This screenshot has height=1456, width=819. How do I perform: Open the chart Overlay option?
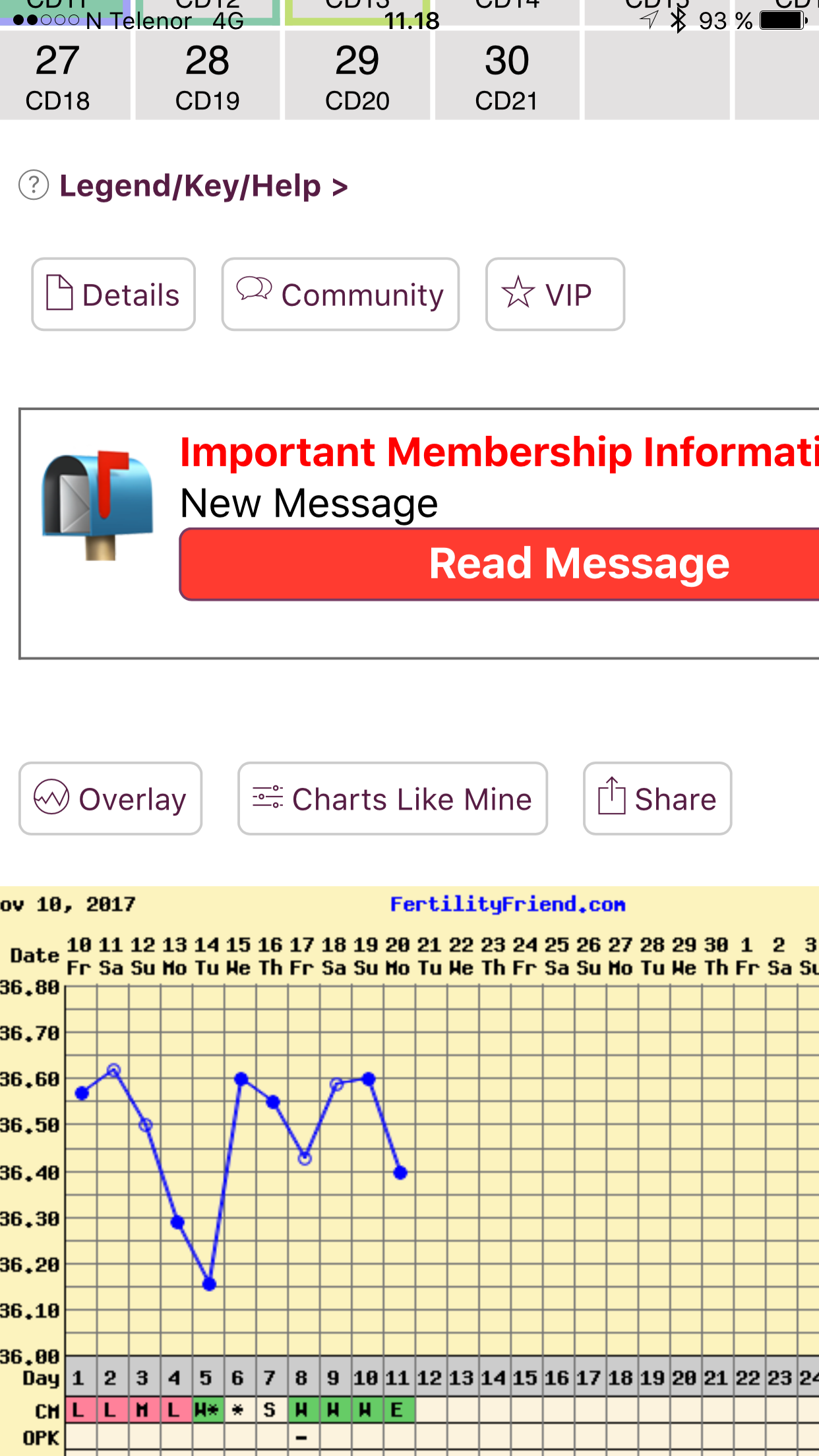(111, 799)
